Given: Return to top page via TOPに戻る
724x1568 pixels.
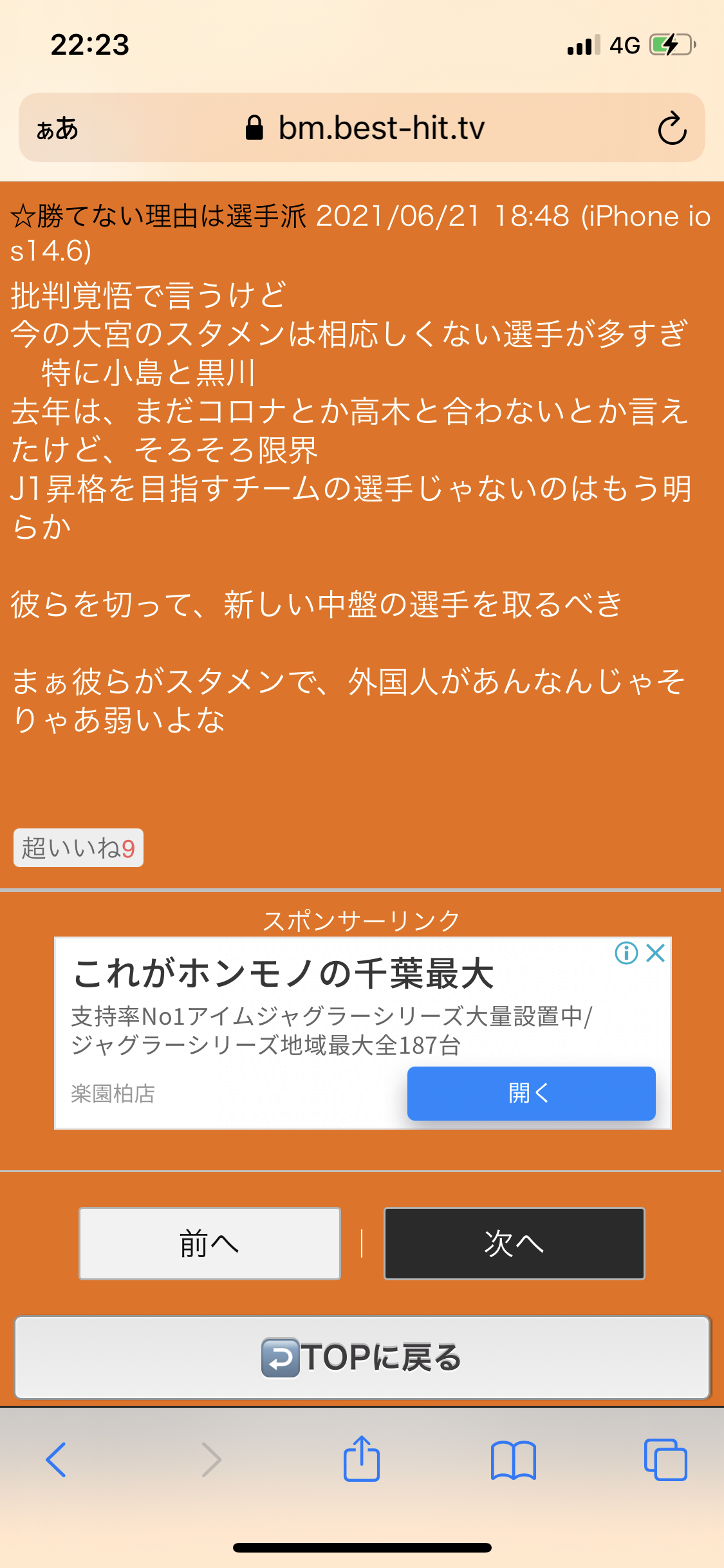Looking at the screenshot, I should 362,1357.
